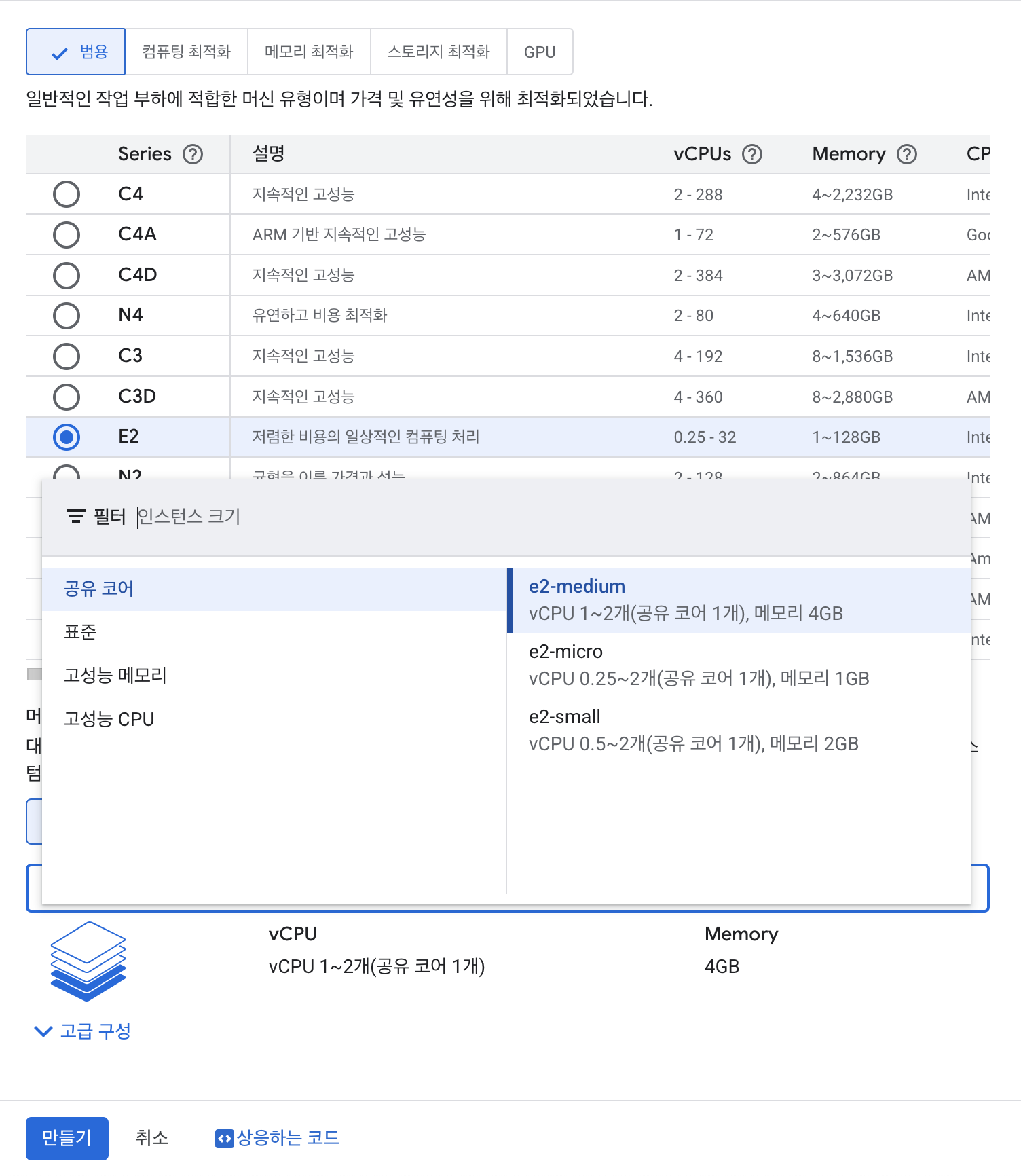Switch to the GPU tab

[540, 52]
